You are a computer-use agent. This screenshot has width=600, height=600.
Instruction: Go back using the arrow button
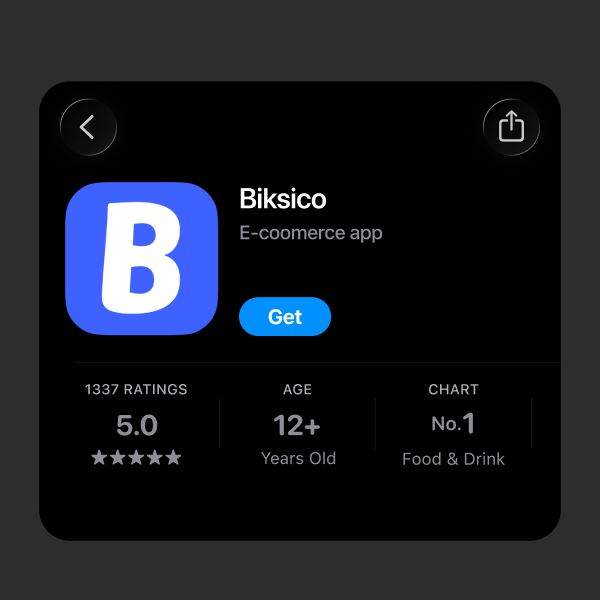(88, 127)
